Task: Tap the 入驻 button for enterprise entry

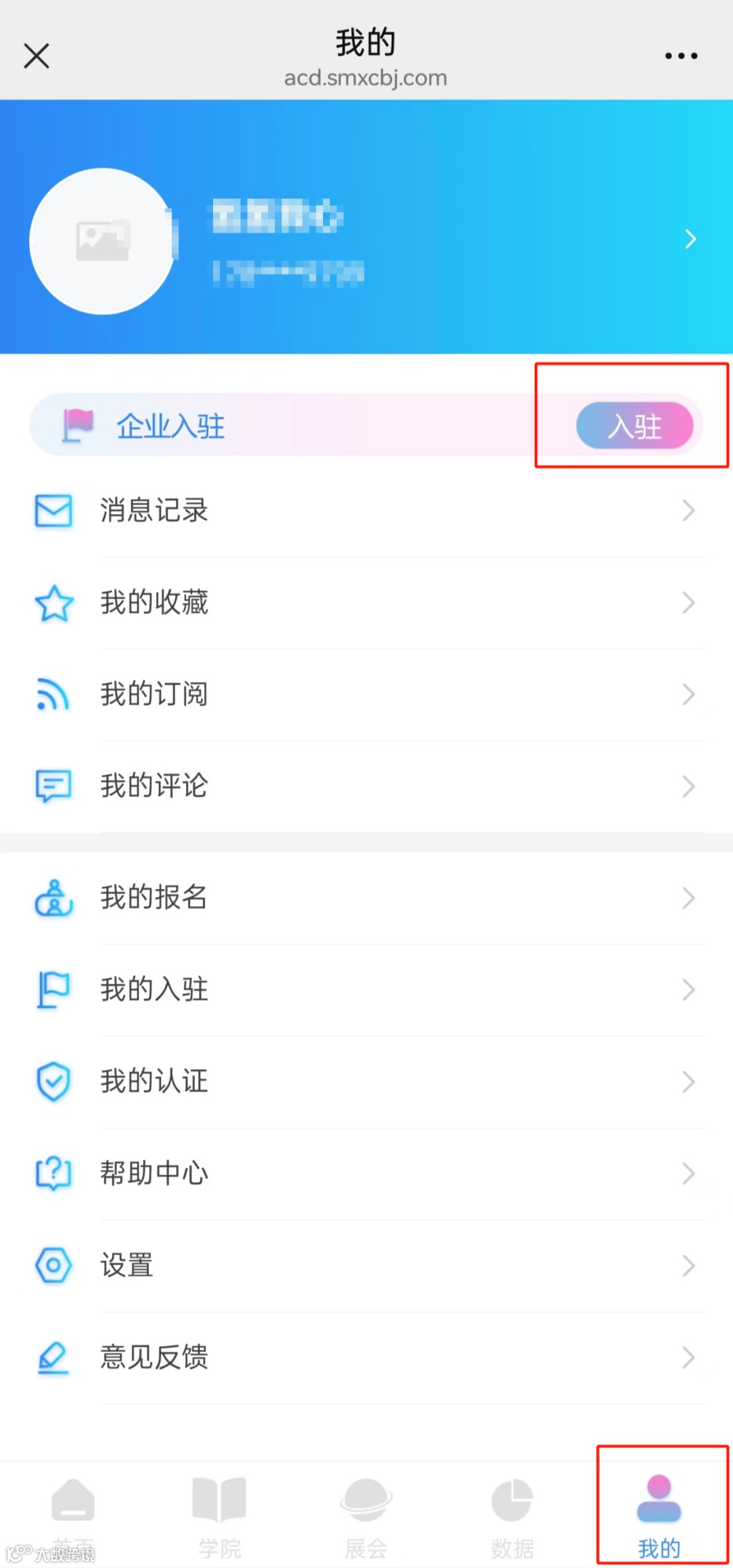Action: tap(635, 426)
